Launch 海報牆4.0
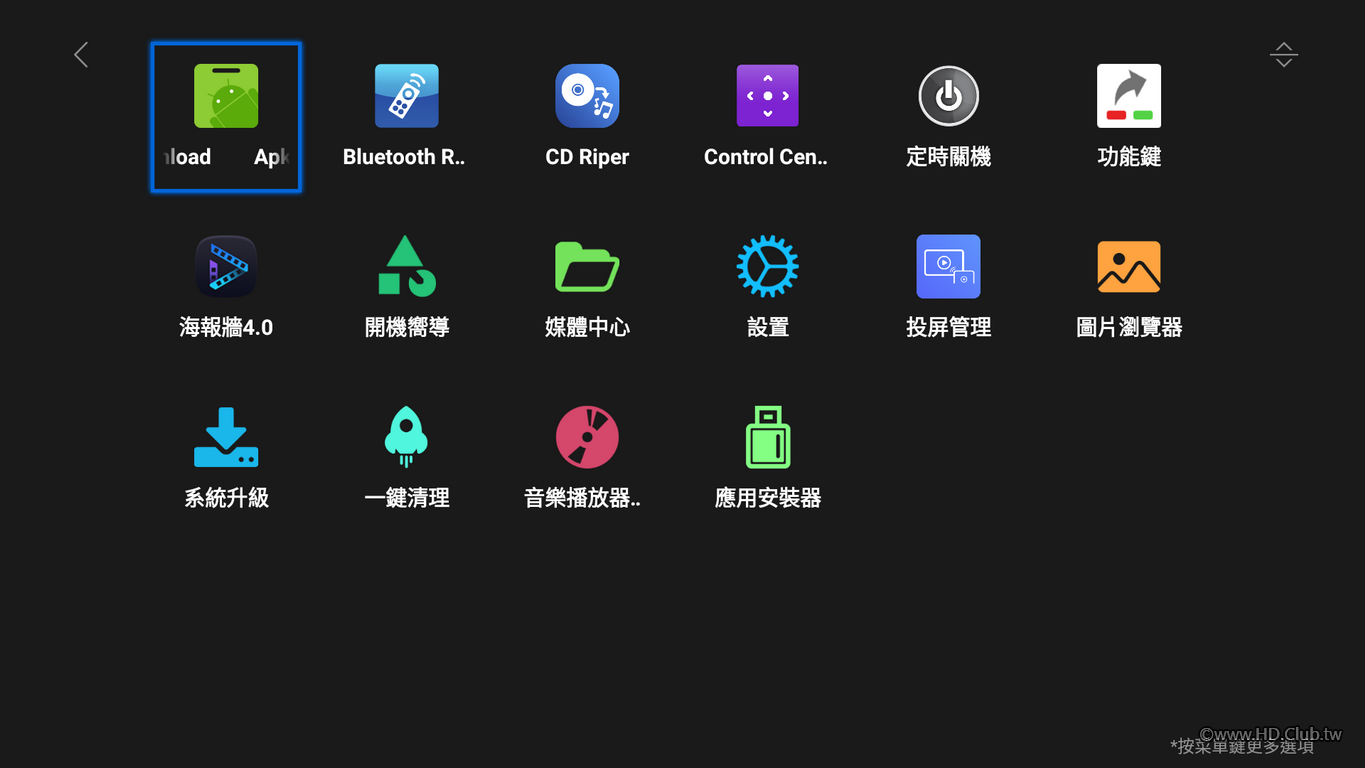 pyautogui.click(x=226, y=267)
